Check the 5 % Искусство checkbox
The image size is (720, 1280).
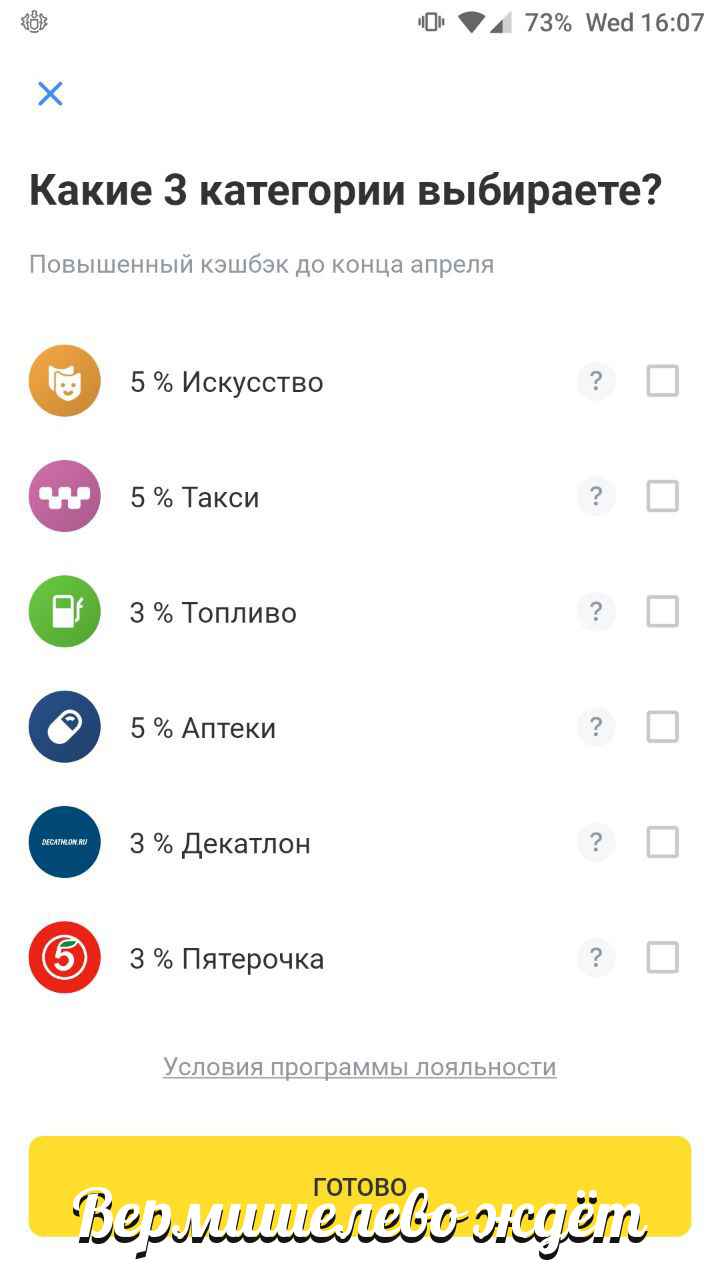(662, 381)
